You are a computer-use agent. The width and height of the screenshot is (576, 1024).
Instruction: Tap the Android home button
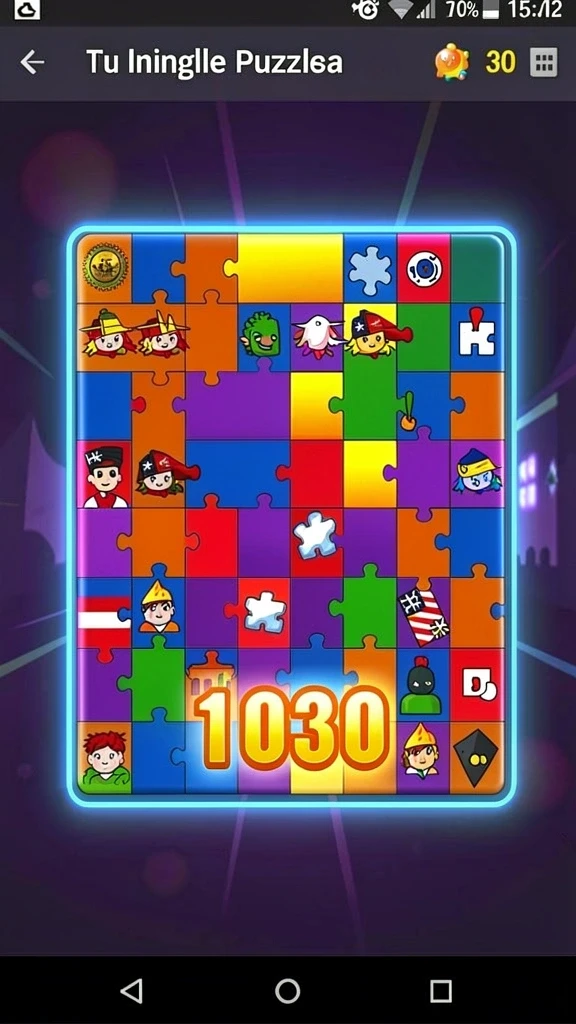point(287,991)
